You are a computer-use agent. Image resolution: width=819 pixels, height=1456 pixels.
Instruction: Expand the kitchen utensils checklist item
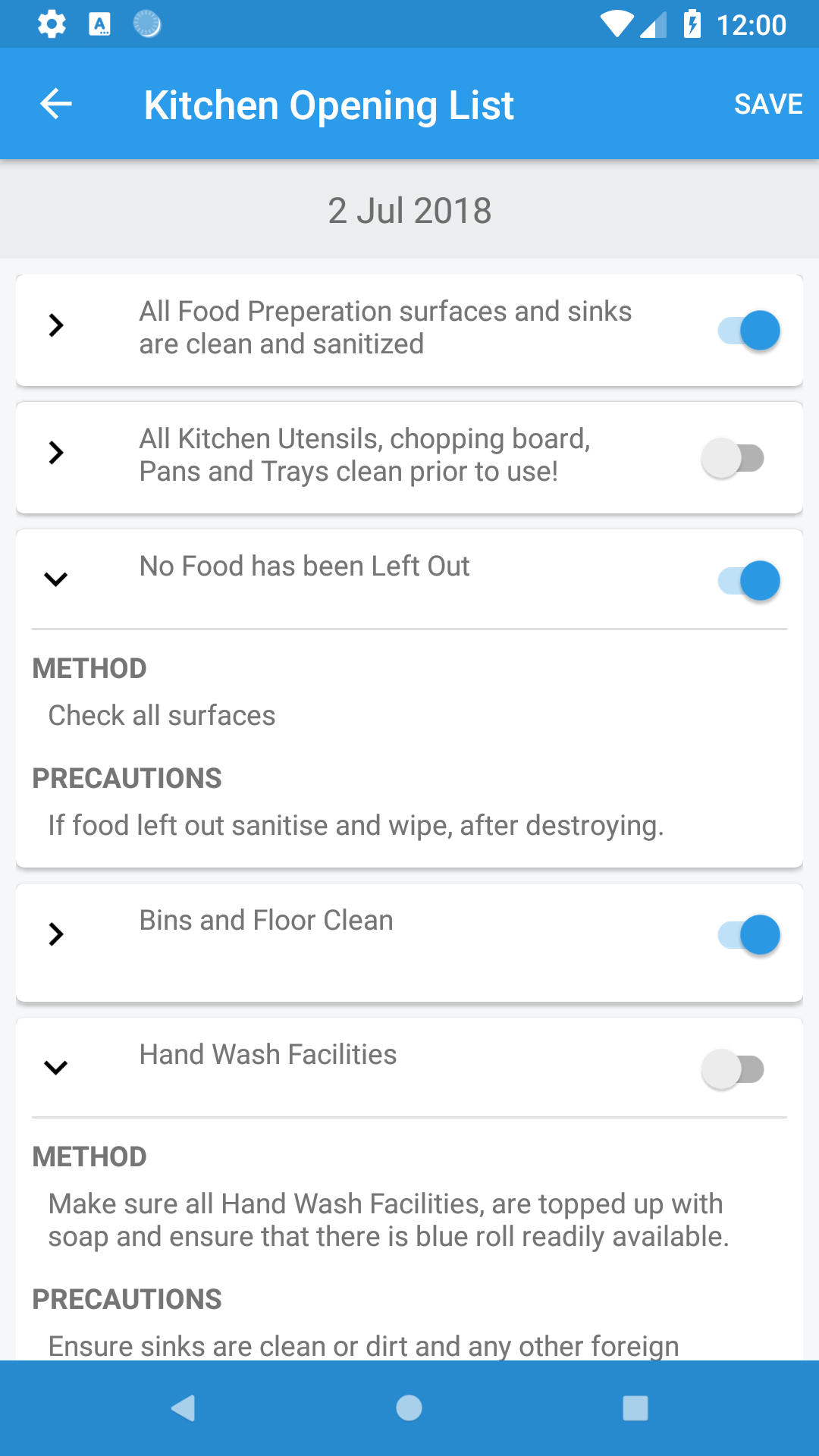click(x=55, y=454)
